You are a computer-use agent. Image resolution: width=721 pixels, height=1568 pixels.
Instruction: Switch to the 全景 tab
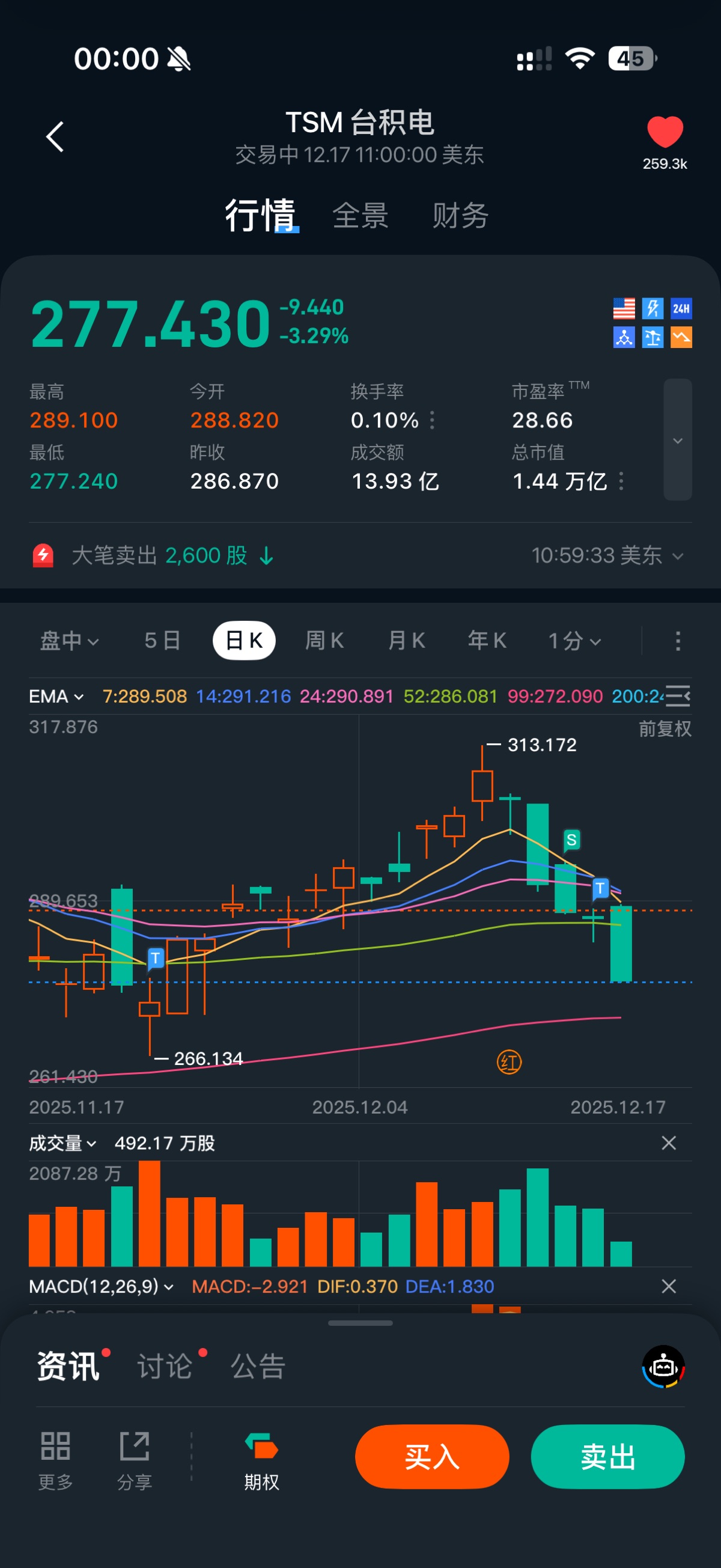click(360, 216)
